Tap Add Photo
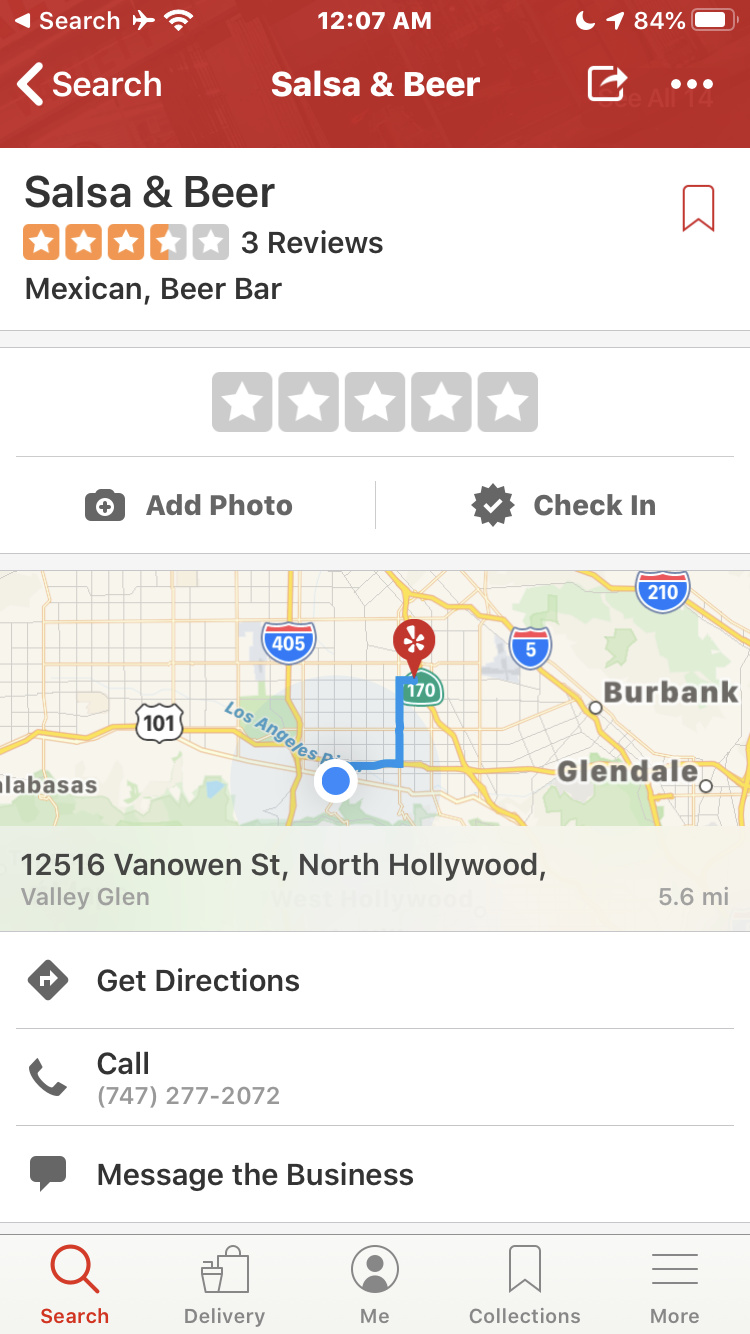 [190, 505]
